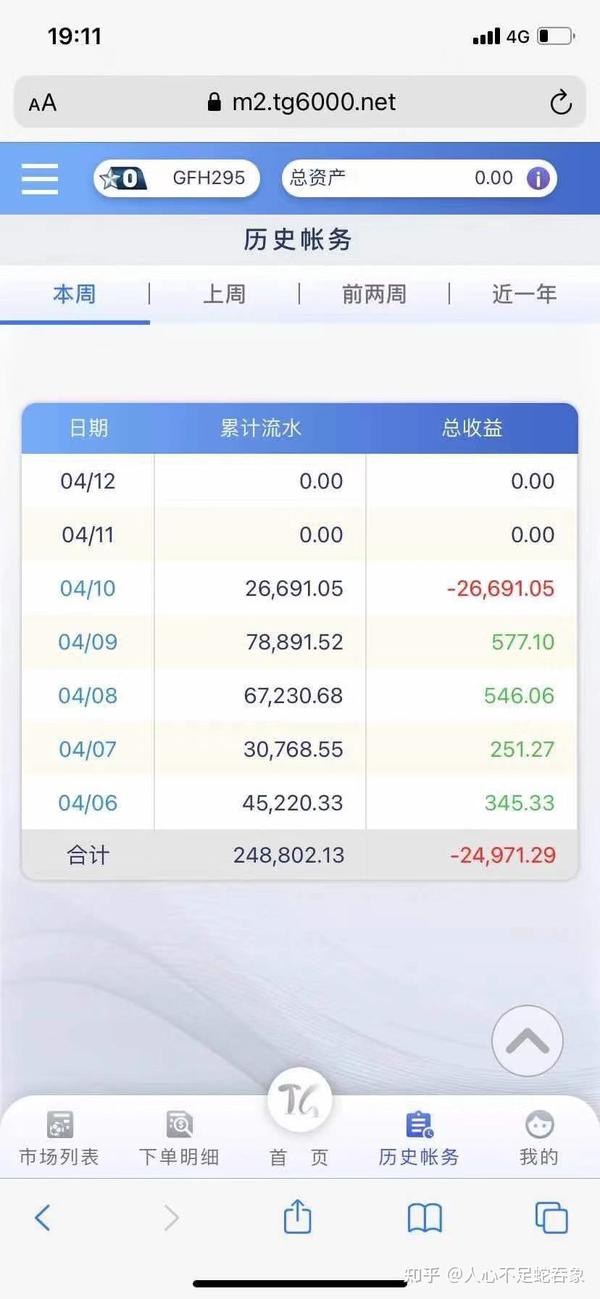Select the 前两周 tab
The image size is (600, 1299).
point(374,294)
